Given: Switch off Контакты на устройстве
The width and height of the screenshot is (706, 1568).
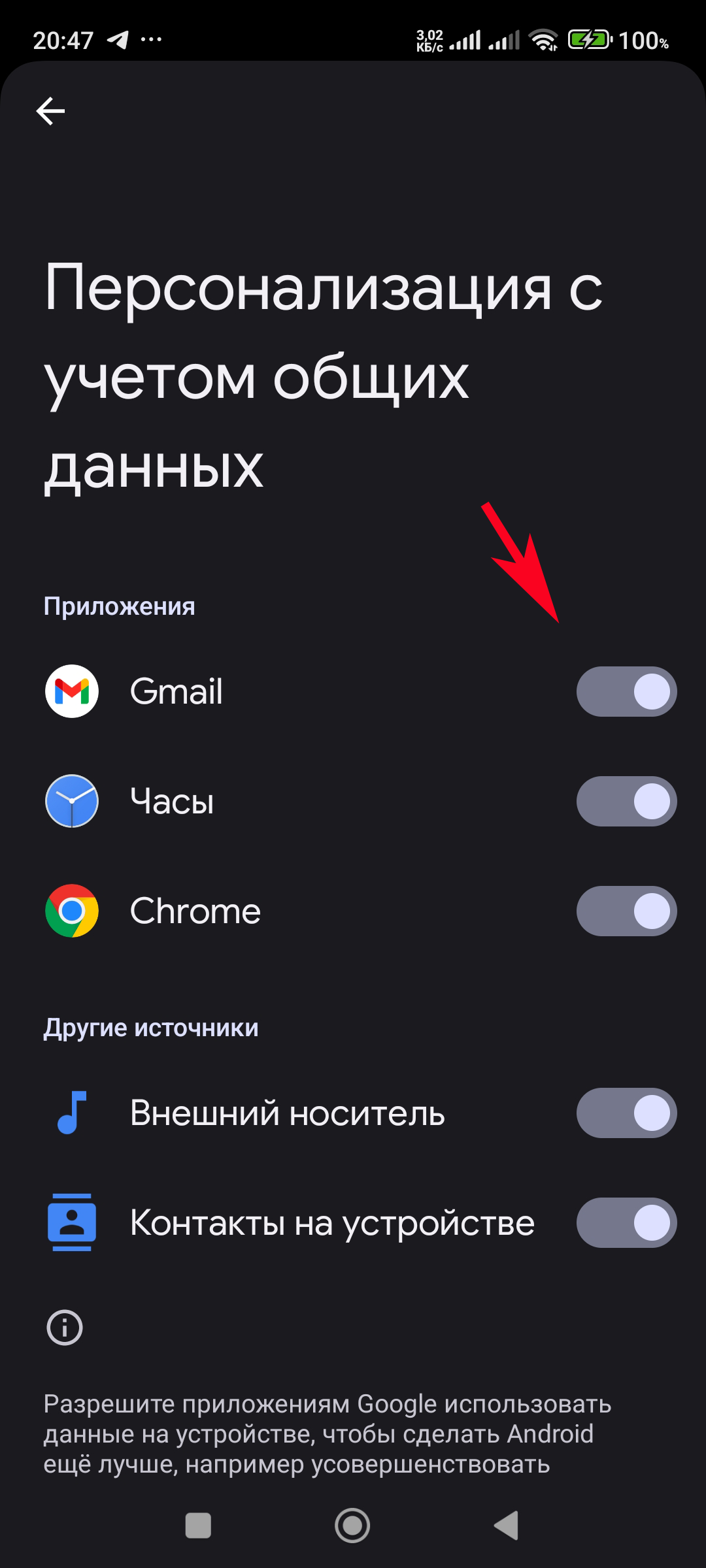Looking at the screenshot, I should click(626, 1222).
